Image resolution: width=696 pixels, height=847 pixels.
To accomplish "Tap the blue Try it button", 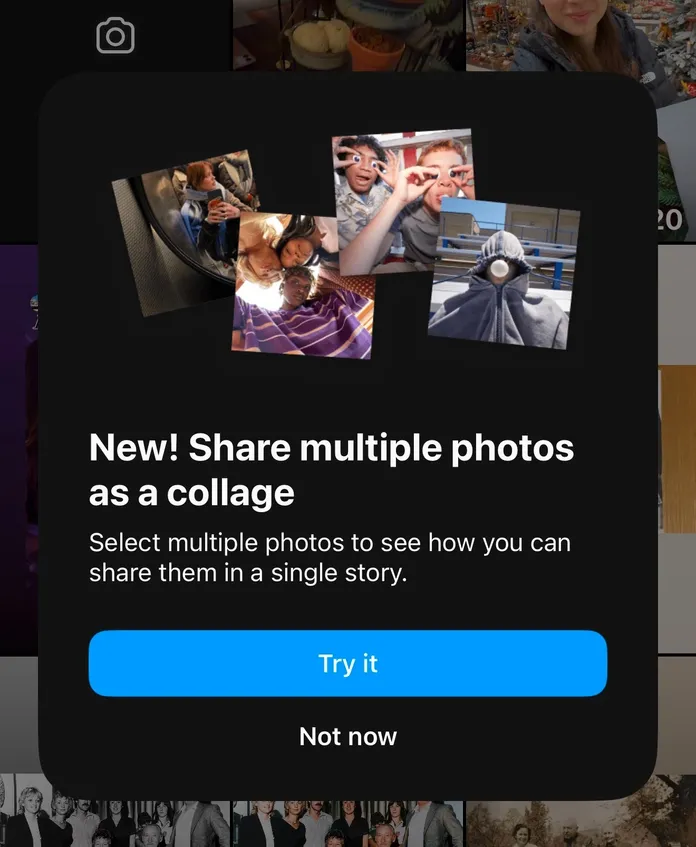I will click(347, 663).
